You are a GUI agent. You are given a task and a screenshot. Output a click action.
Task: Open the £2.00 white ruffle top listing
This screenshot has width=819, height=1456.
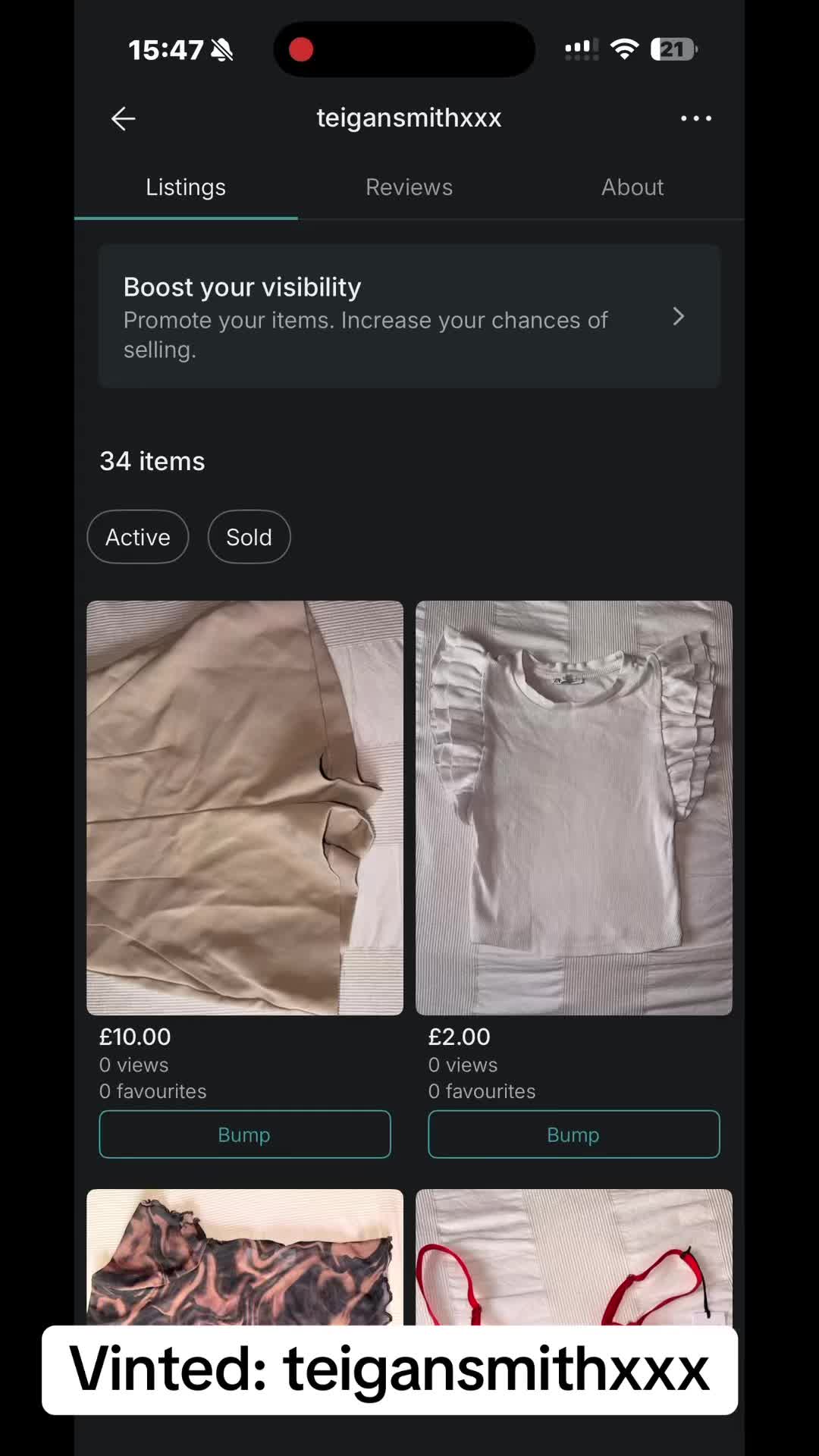tap(574, 808)
